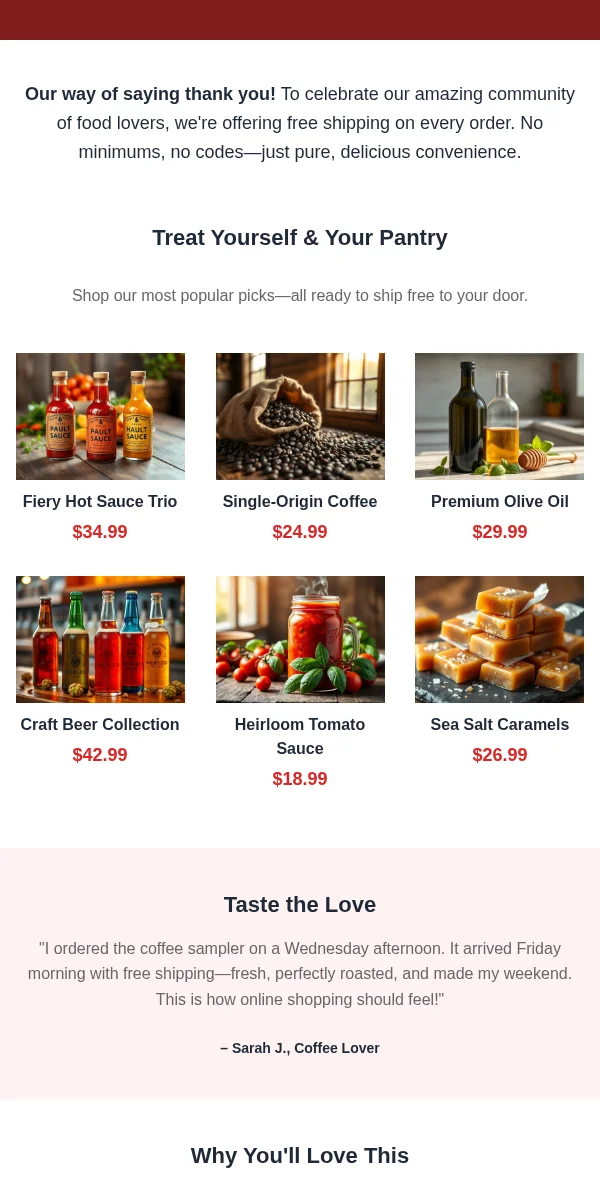Screen dimensions: 600x1200
Task: View the Sea Salt Caramels product
Action: click(x=499, y=671)
